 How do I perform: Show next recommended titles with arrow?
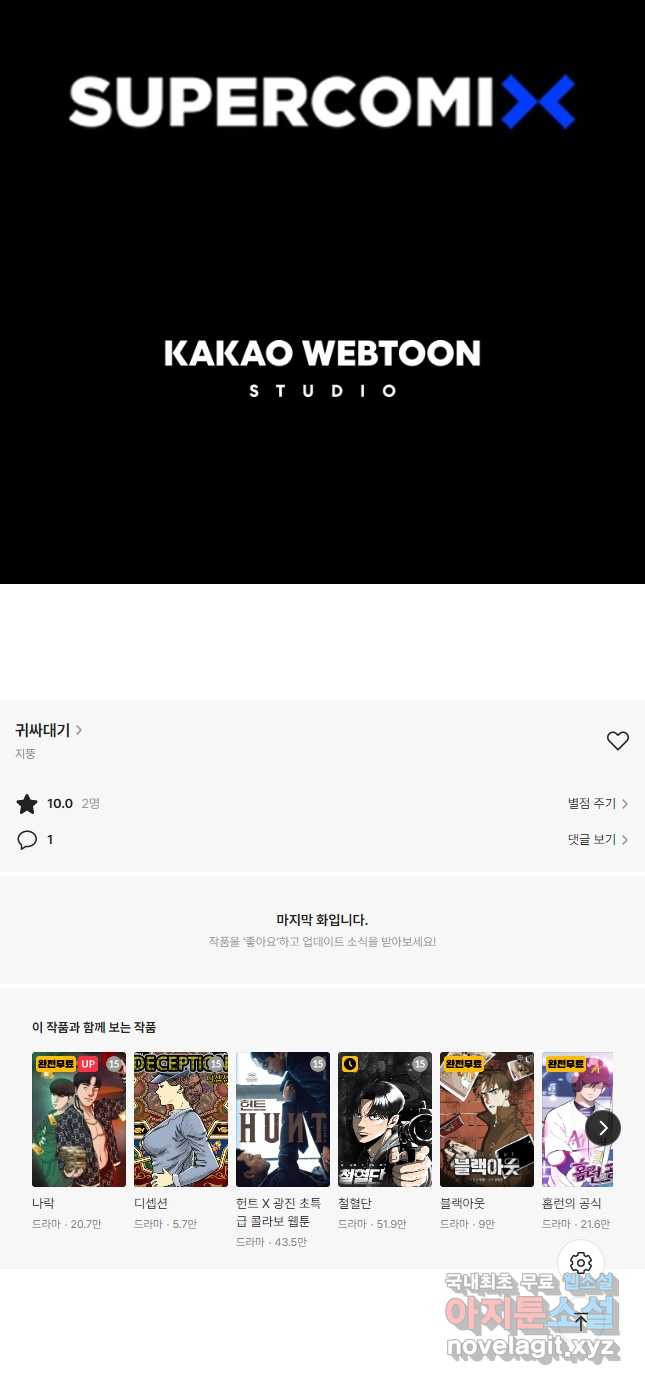pyautogui.click(x=603, y=1128)
